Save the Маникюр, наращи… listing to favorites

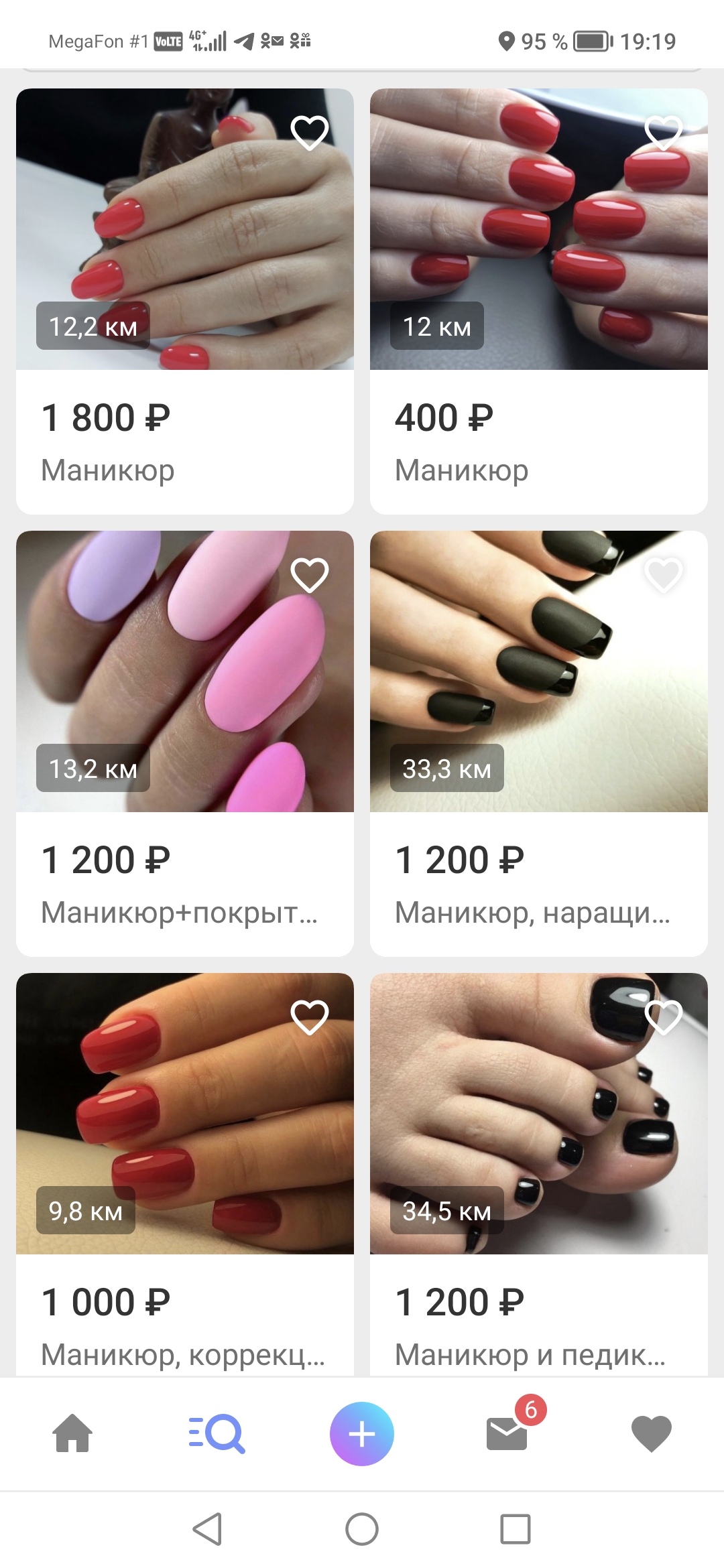point(663,575)
